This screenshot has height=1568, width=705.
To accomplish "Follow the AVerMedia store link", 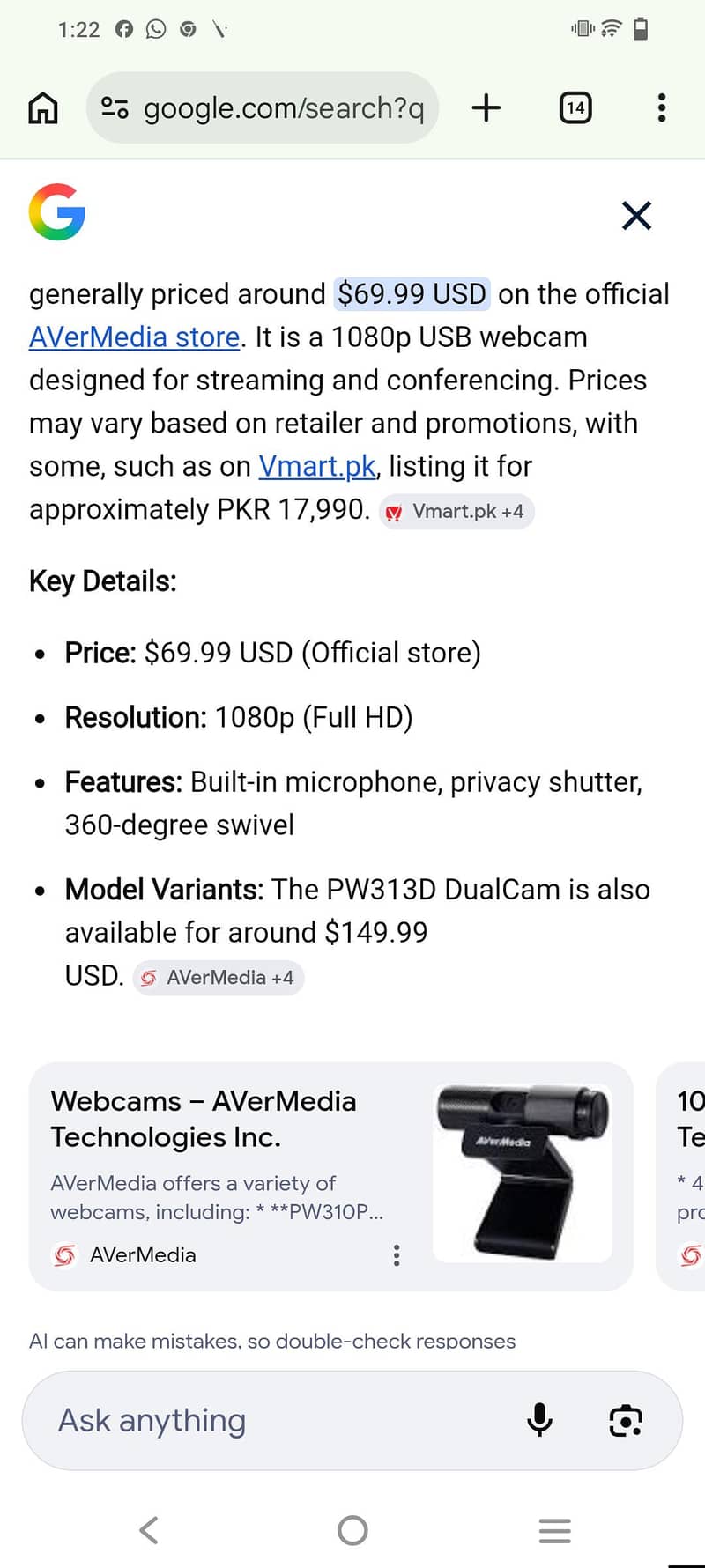I will click(134, 337).
